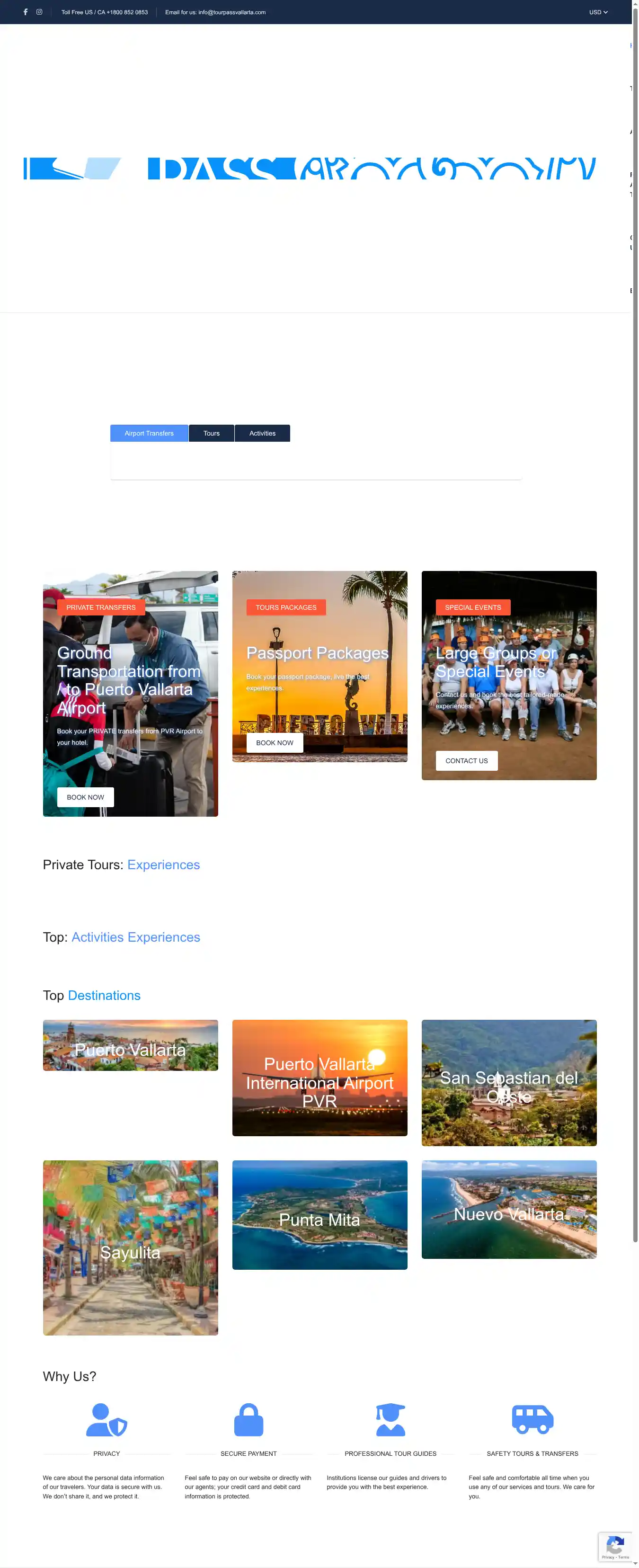Open the Instagram profile icon
639x1568 pixels.
coord(40,12)
